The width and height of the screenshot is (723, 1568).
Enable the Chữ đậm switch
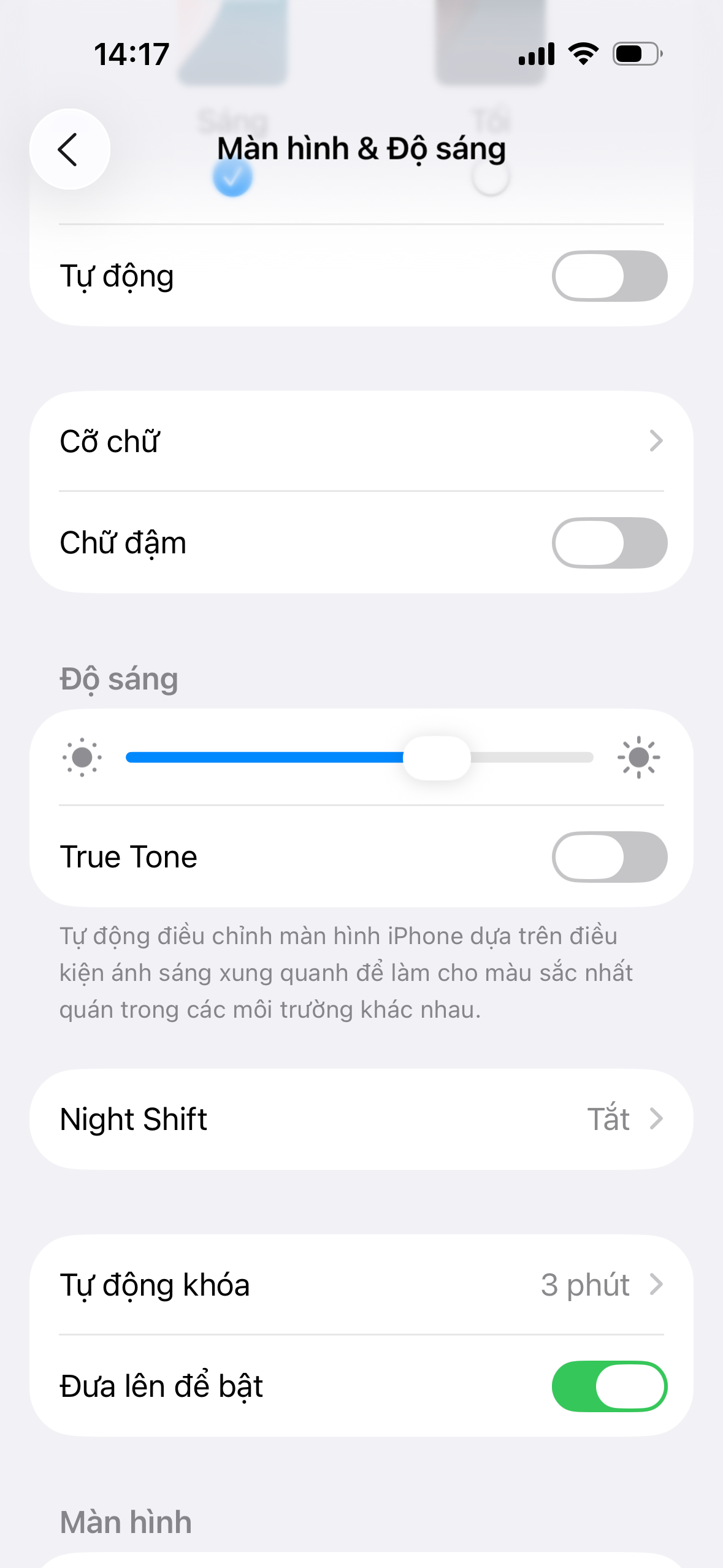(x=609, y=542)
